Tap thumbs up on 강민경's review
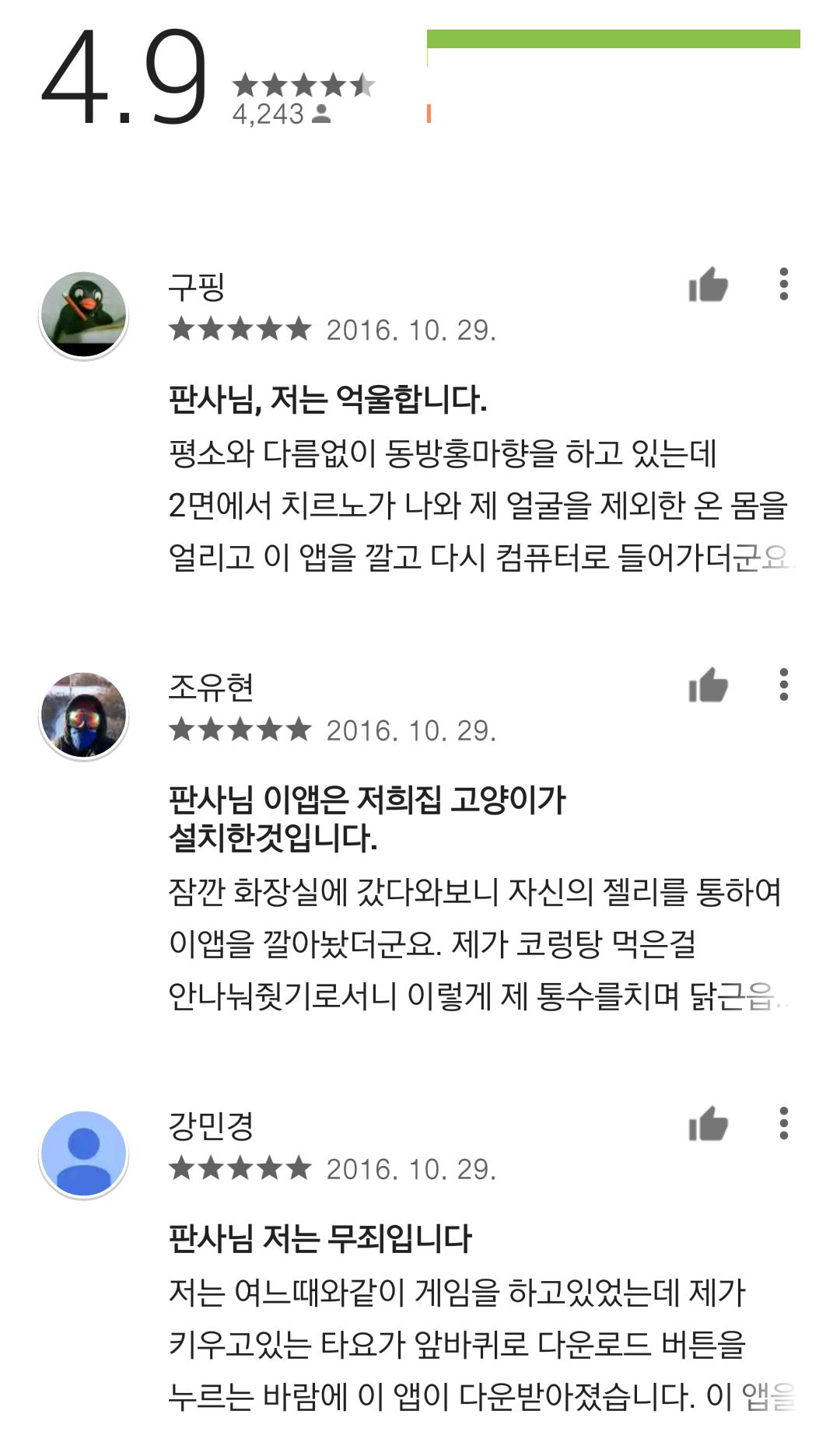The image size is (840, 1435). (708, 1124)
